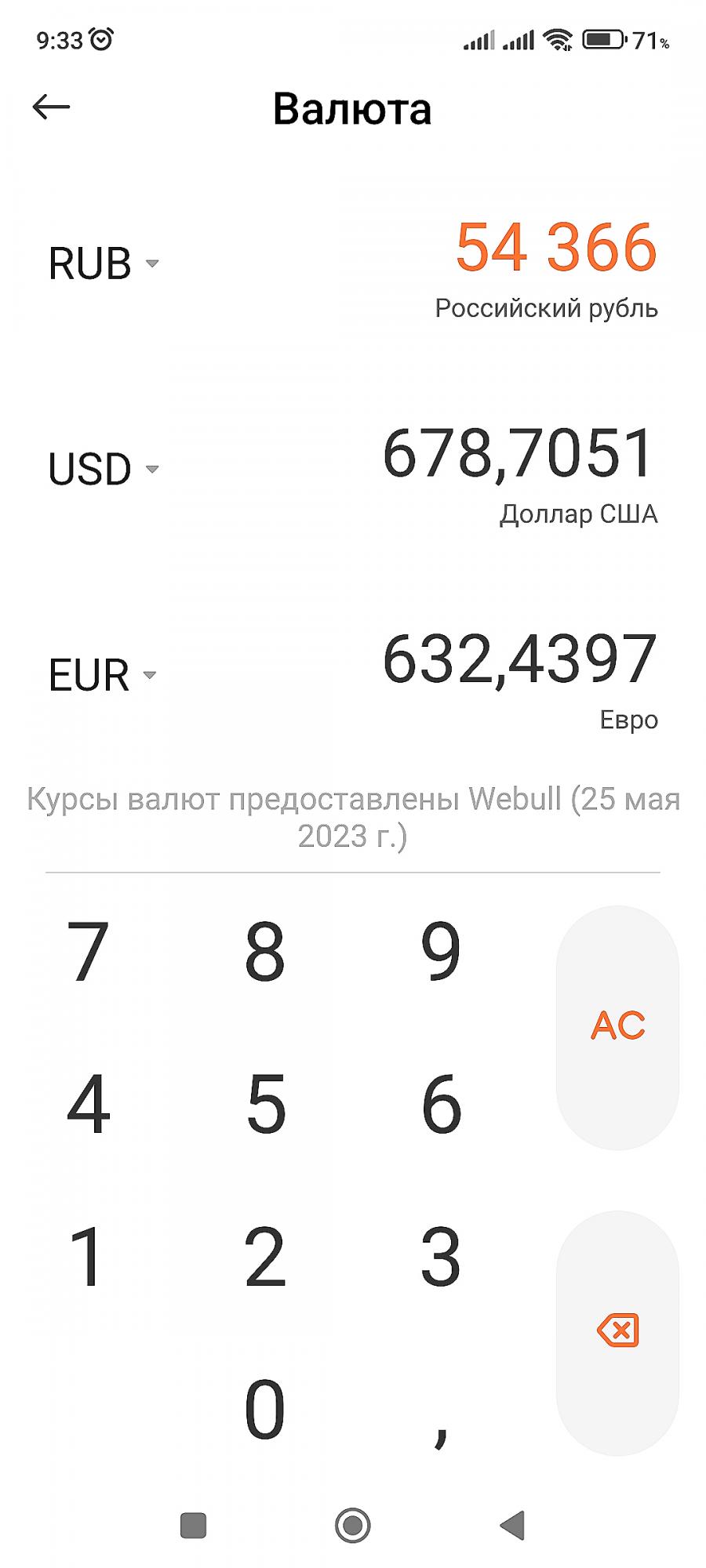Screen dimensions: 706x1568
Task: Clear everything with the AC button
Action: 617,1027
